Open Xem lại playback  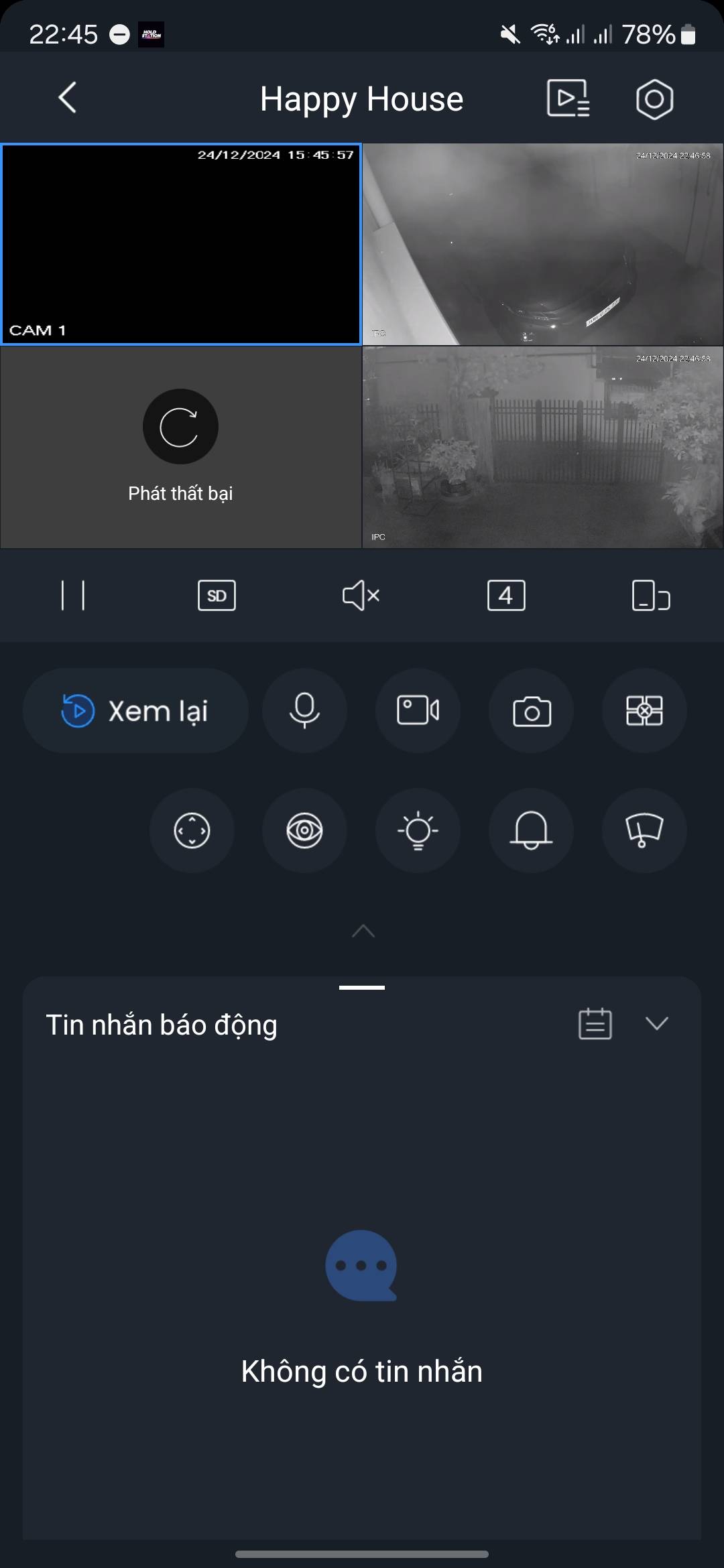pyautogui.click(x=136, y=711)
